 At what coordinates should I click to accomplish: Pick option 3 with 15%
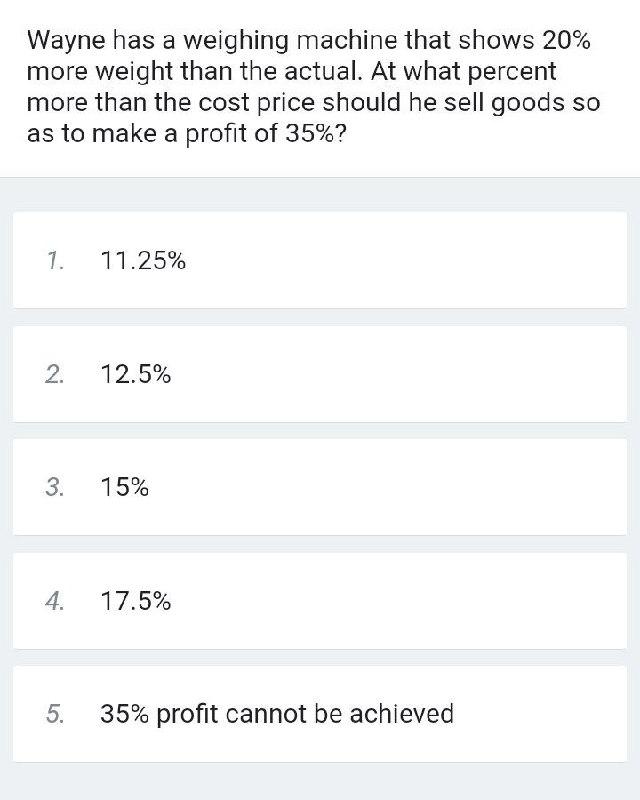(125, 487)
